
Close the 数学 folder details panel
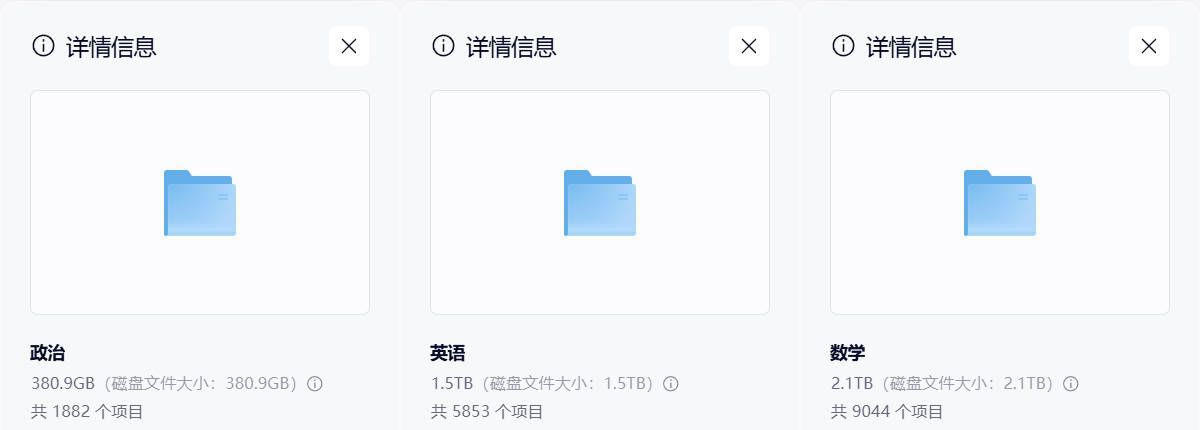click(1149, 46)
